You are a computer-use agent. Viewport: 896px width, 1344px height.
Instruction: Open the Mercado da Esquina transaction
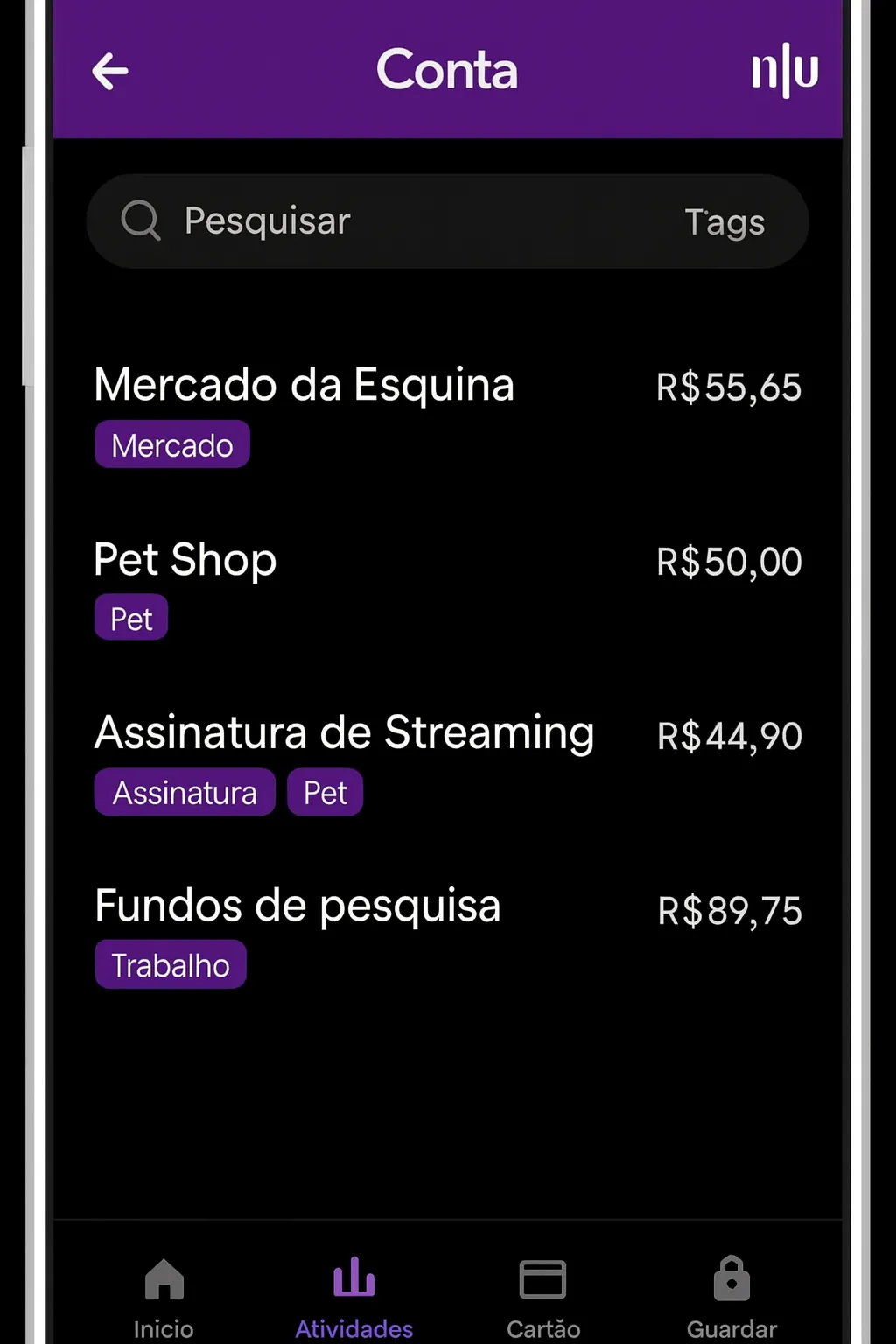304,385
